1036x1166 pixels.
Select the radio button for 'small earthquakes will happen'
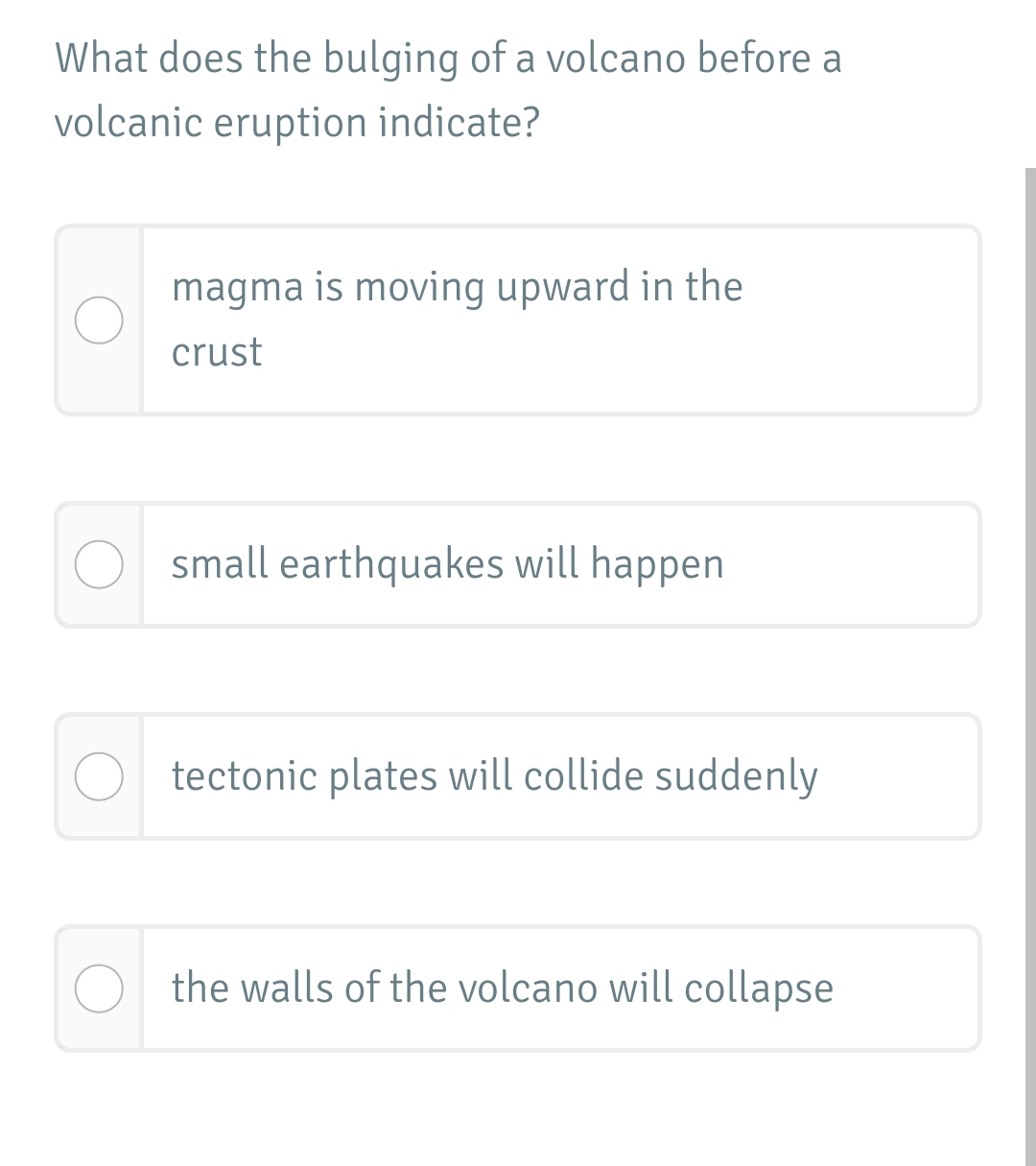point(100,565)
